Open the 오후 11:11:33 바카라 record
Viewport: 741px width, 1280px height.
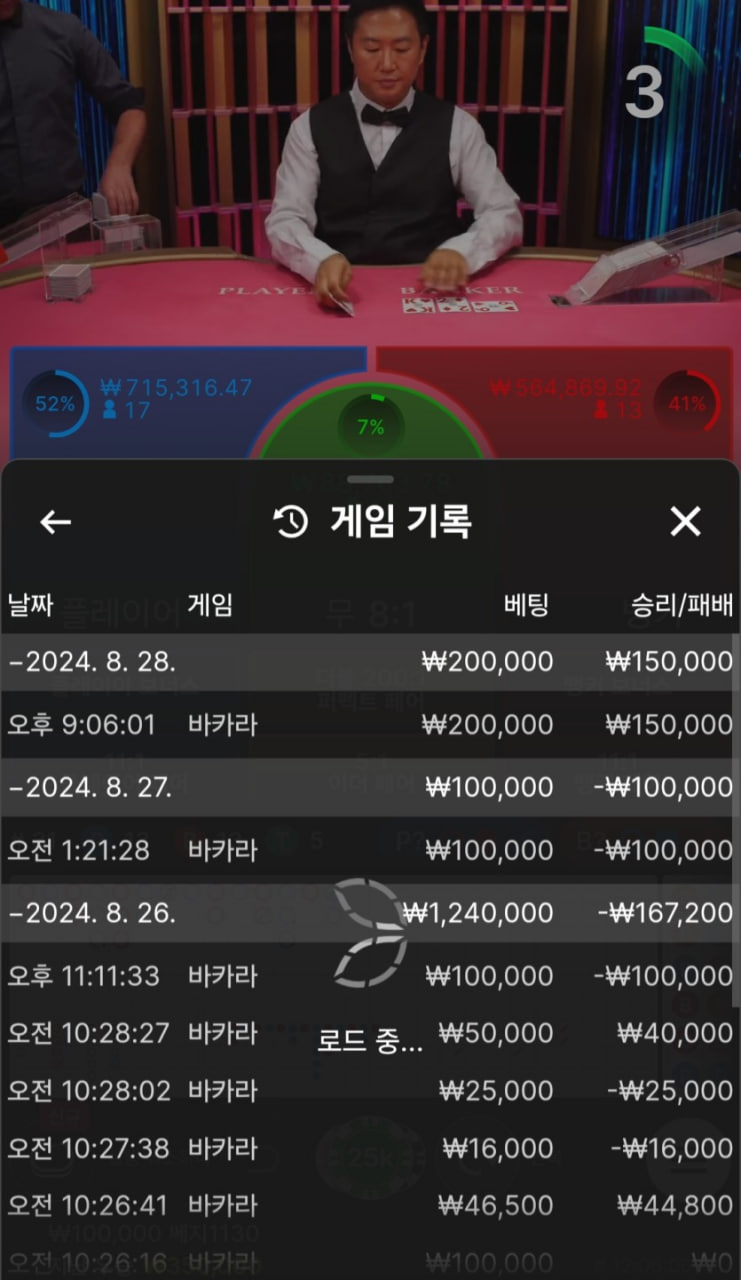pyautogui.click(x=368, y=975)
